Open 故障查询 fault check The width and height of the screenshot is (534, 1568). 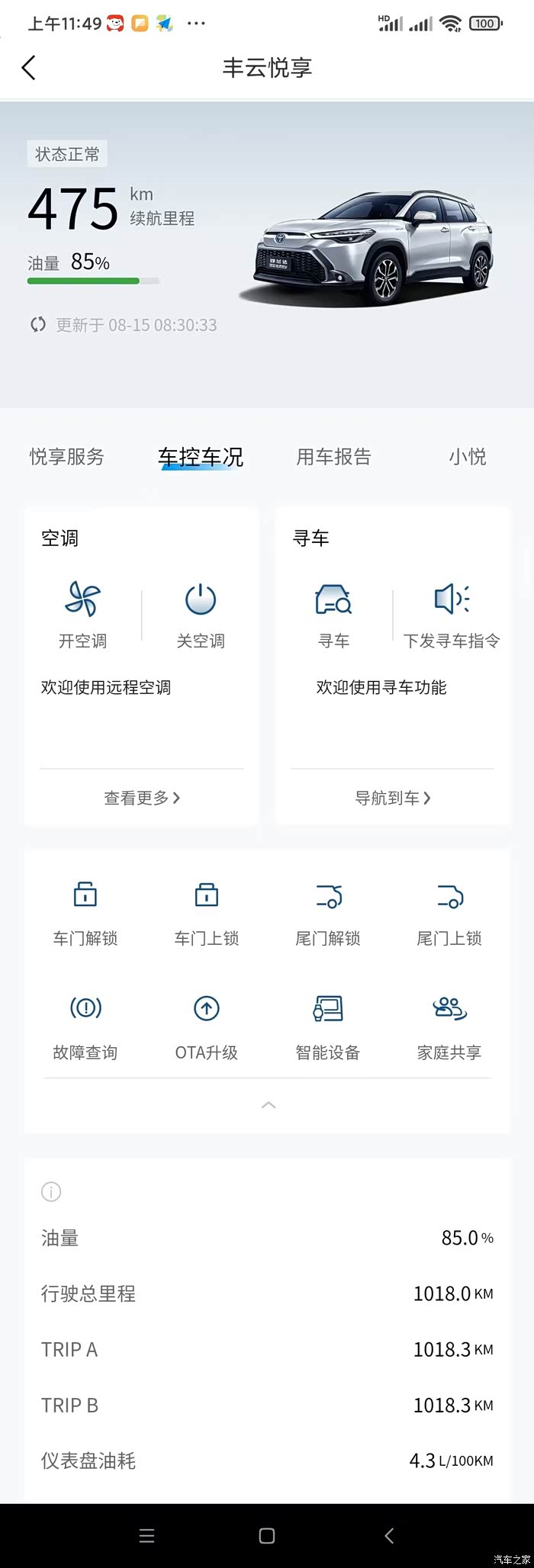pos(85,1027)
